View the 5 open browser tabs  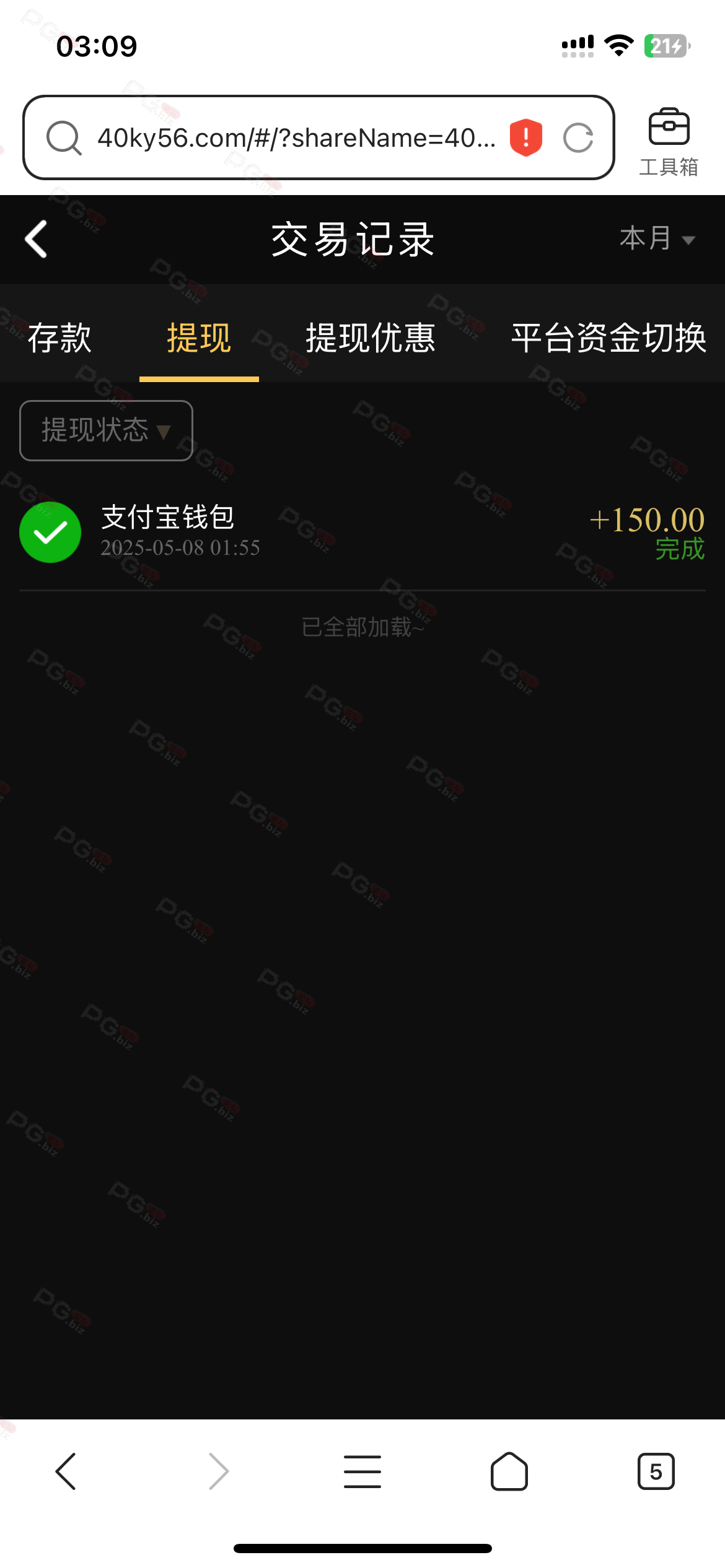(x=656, y=1471)
